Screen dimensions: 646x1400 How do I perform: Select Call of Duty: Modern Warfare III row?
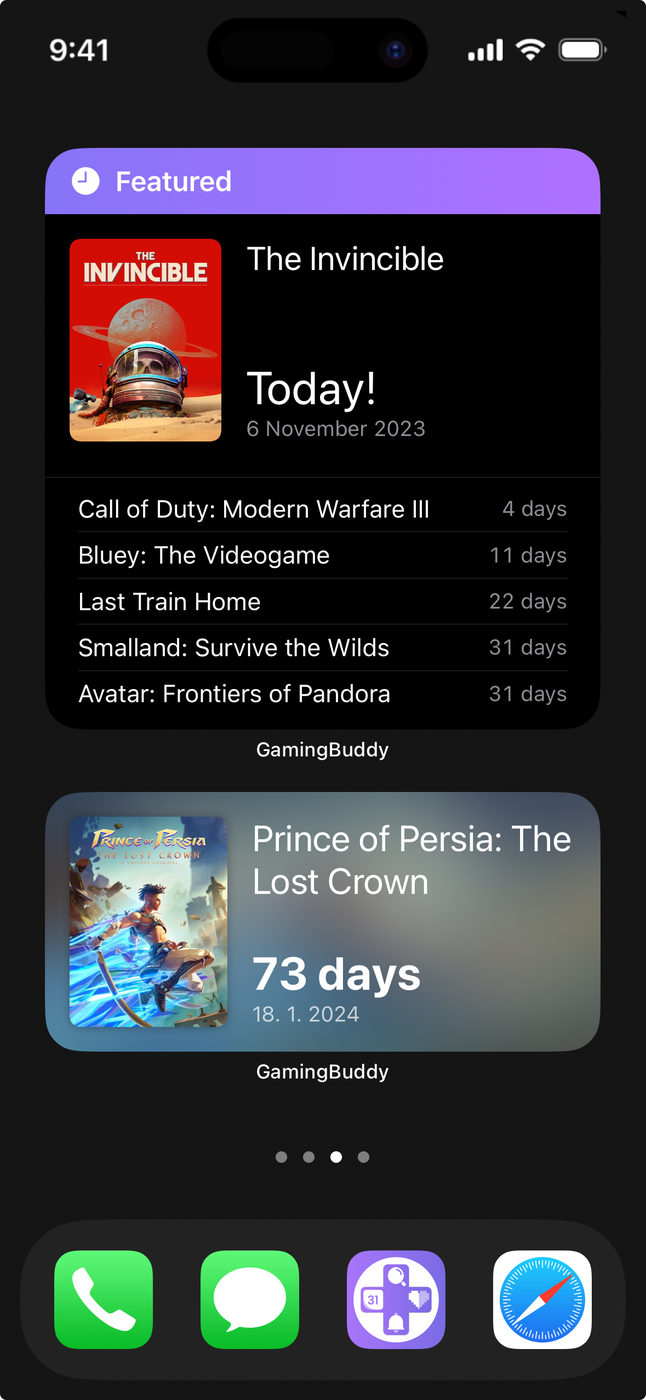pos(322,509)
